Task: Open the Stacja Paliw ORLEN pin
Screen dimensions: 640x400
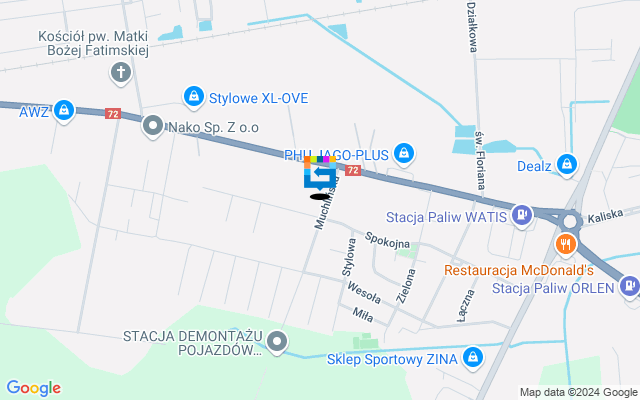Action: (x=629, y=287)
